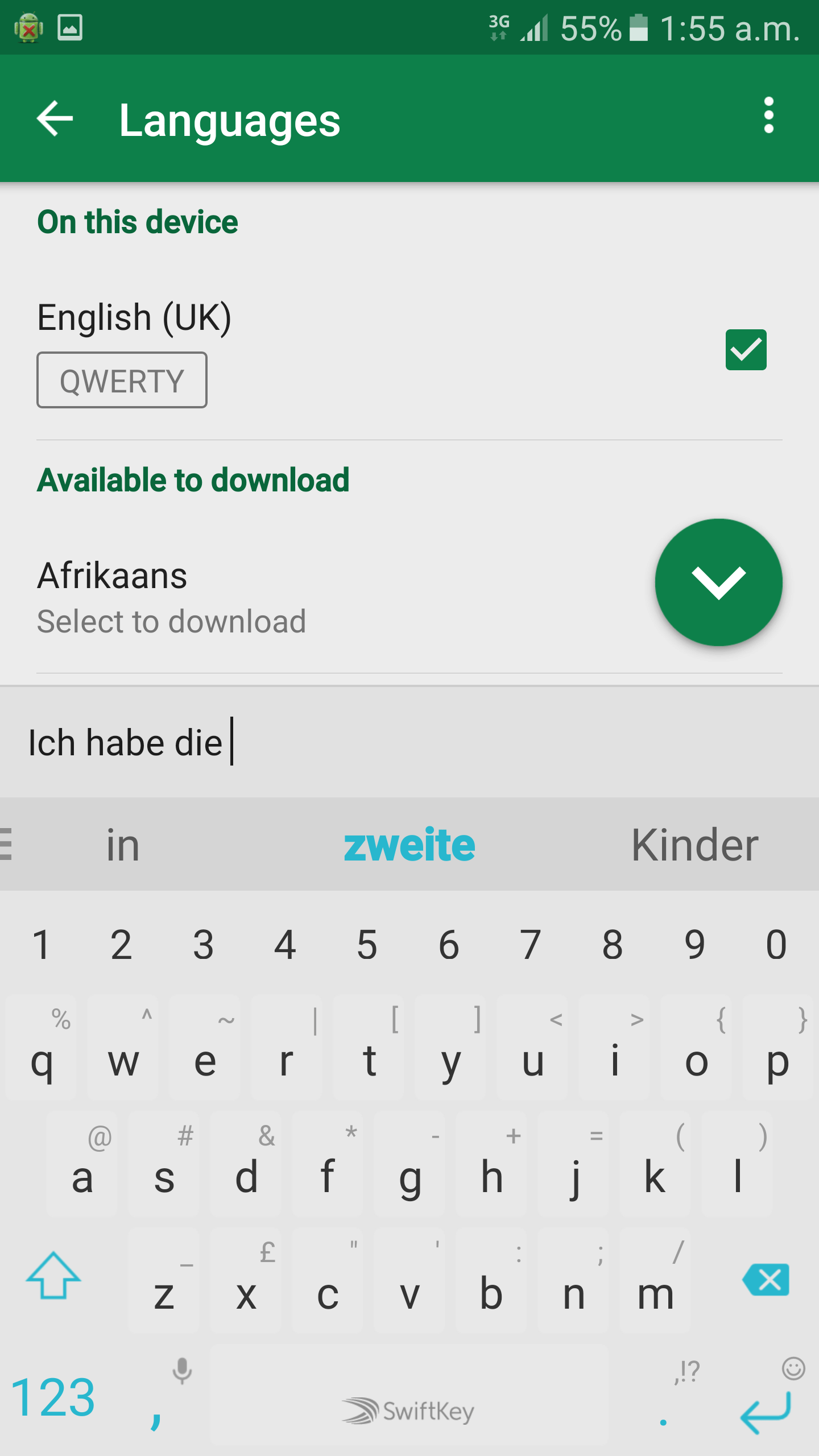Insert the "in" suggestion
This screenshot has height=1456, width=819.
click(123, 845)
